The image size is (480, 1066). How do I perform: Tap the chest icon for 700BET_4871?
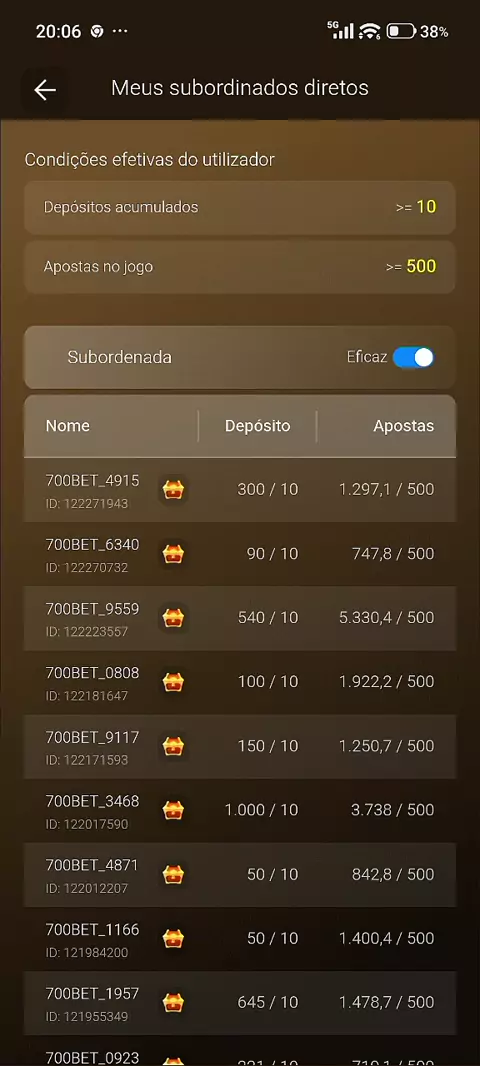173,874
